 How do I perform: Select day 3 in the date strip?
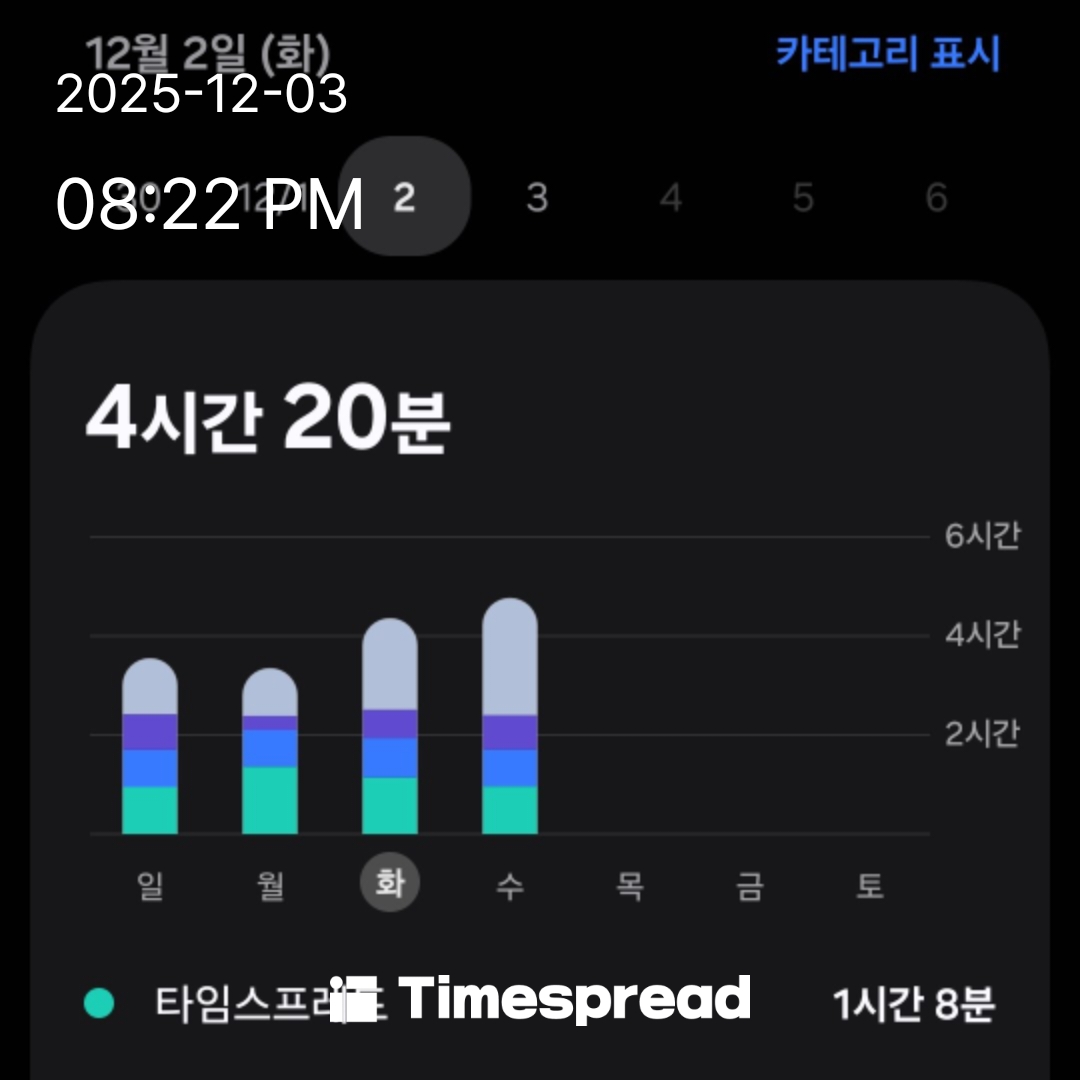(x=537, y=198)
